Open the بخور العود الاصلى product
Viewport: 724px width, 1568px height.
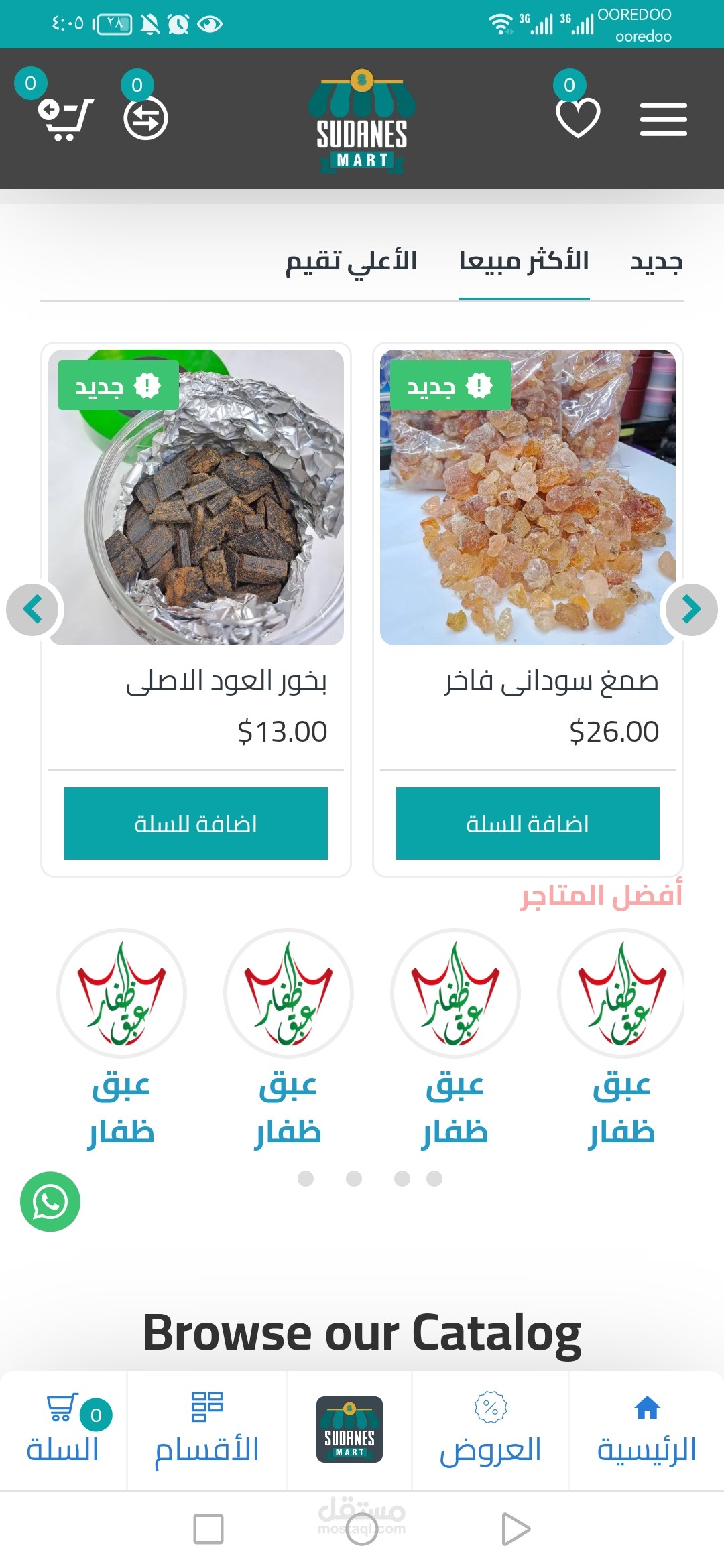click(x=196, y=497)
